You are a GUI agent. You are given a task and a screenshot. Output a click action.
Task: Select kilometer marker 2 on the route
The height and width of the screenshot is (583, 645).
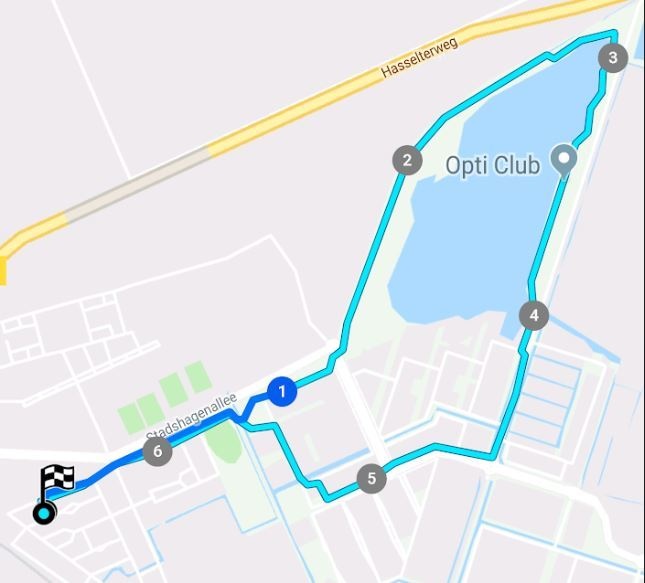coord(406,160)
